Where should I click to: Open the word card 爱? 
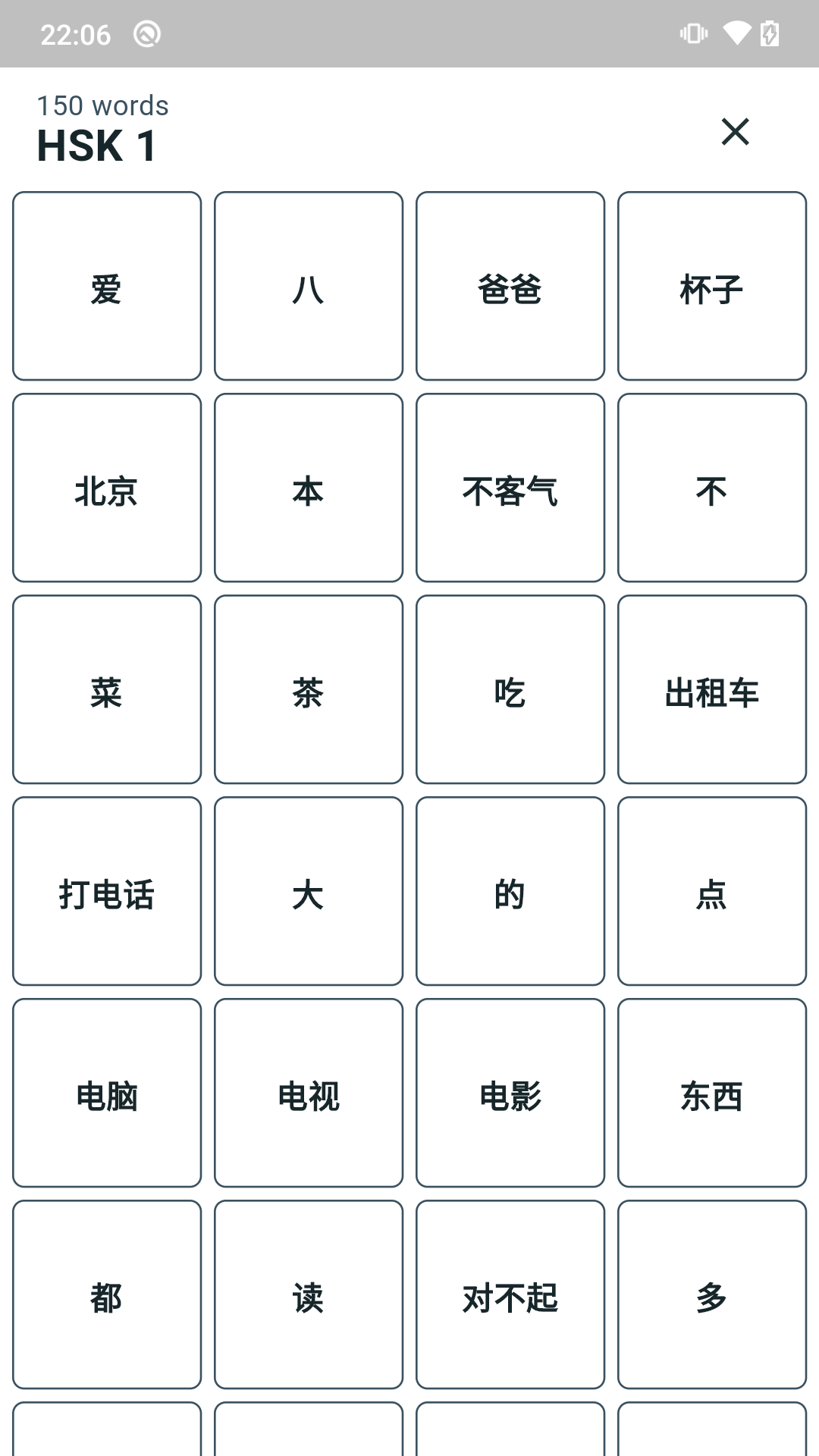tap(107, 286)
